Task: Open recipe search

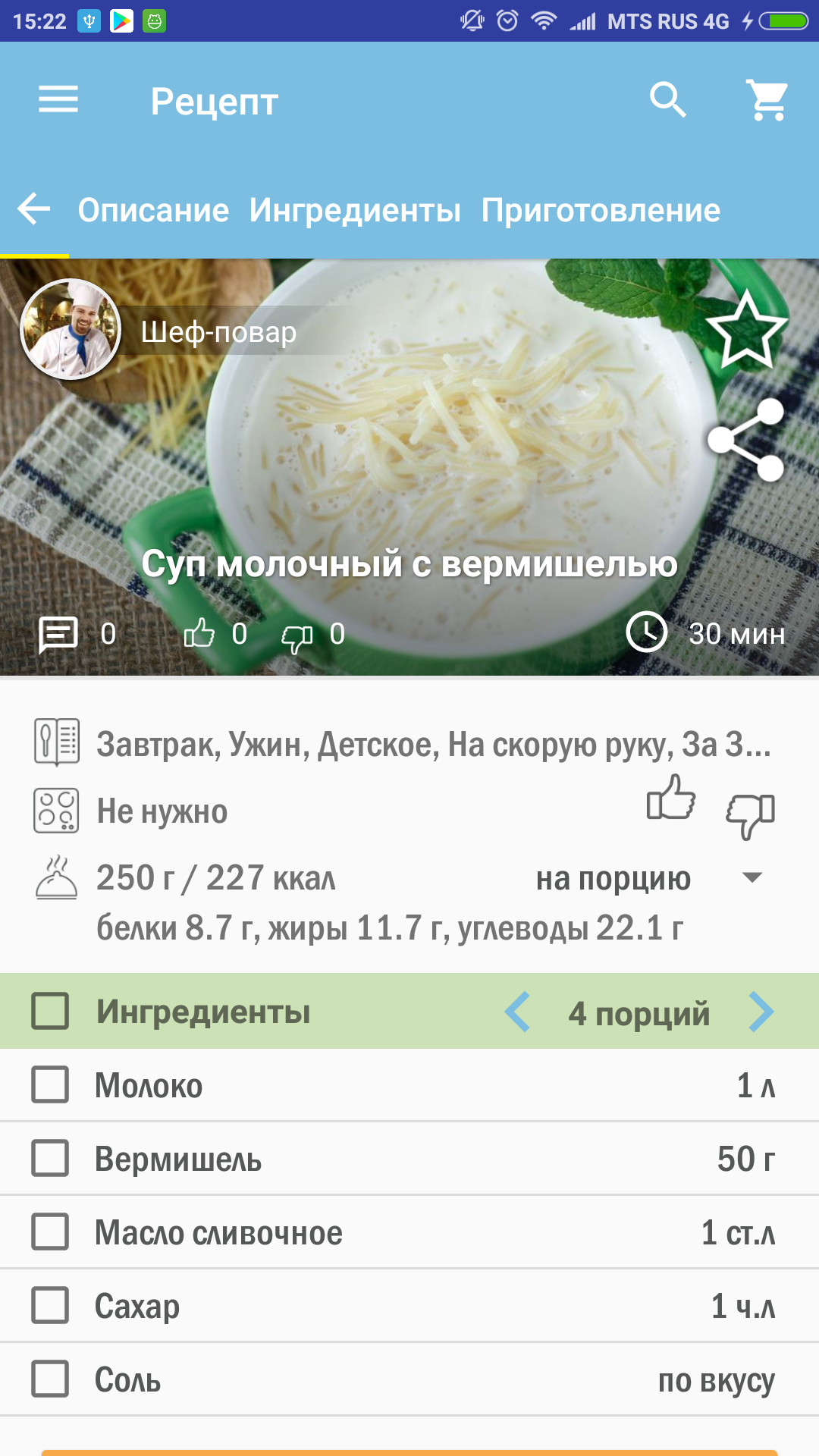Action: click(668, 99)
